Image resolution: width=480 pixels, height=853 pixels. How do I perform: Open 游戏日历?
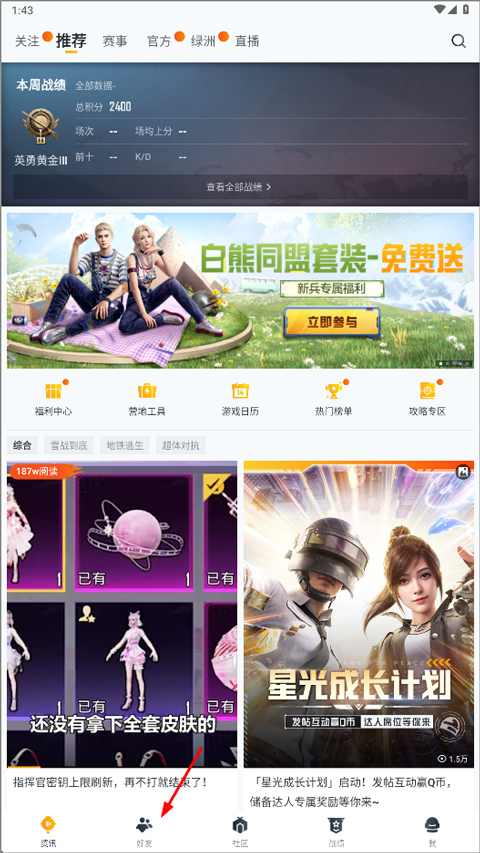coord(240,398)
